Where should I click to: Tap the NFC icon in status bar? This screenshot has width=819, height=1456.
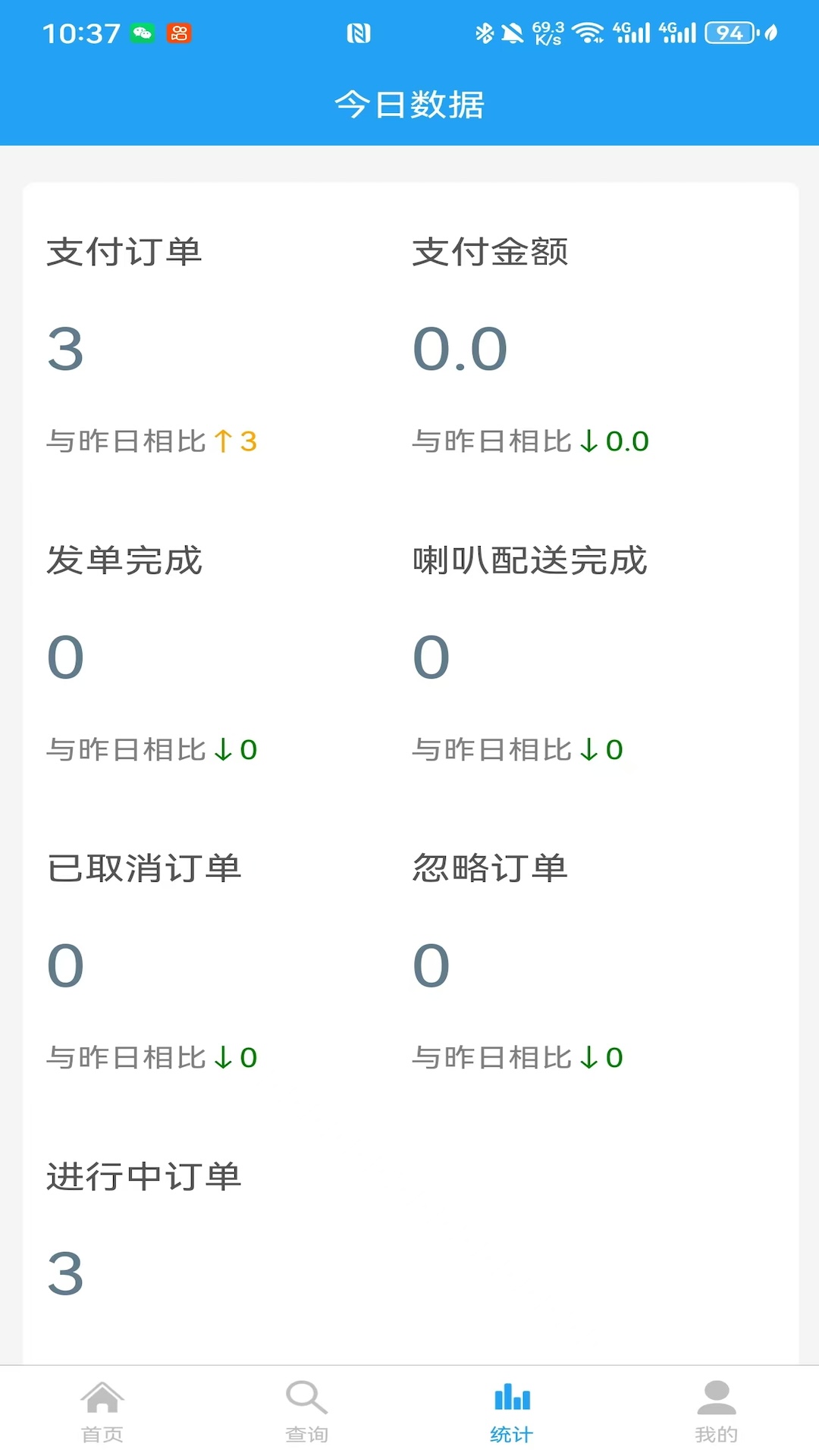click(x=356, y=33)
